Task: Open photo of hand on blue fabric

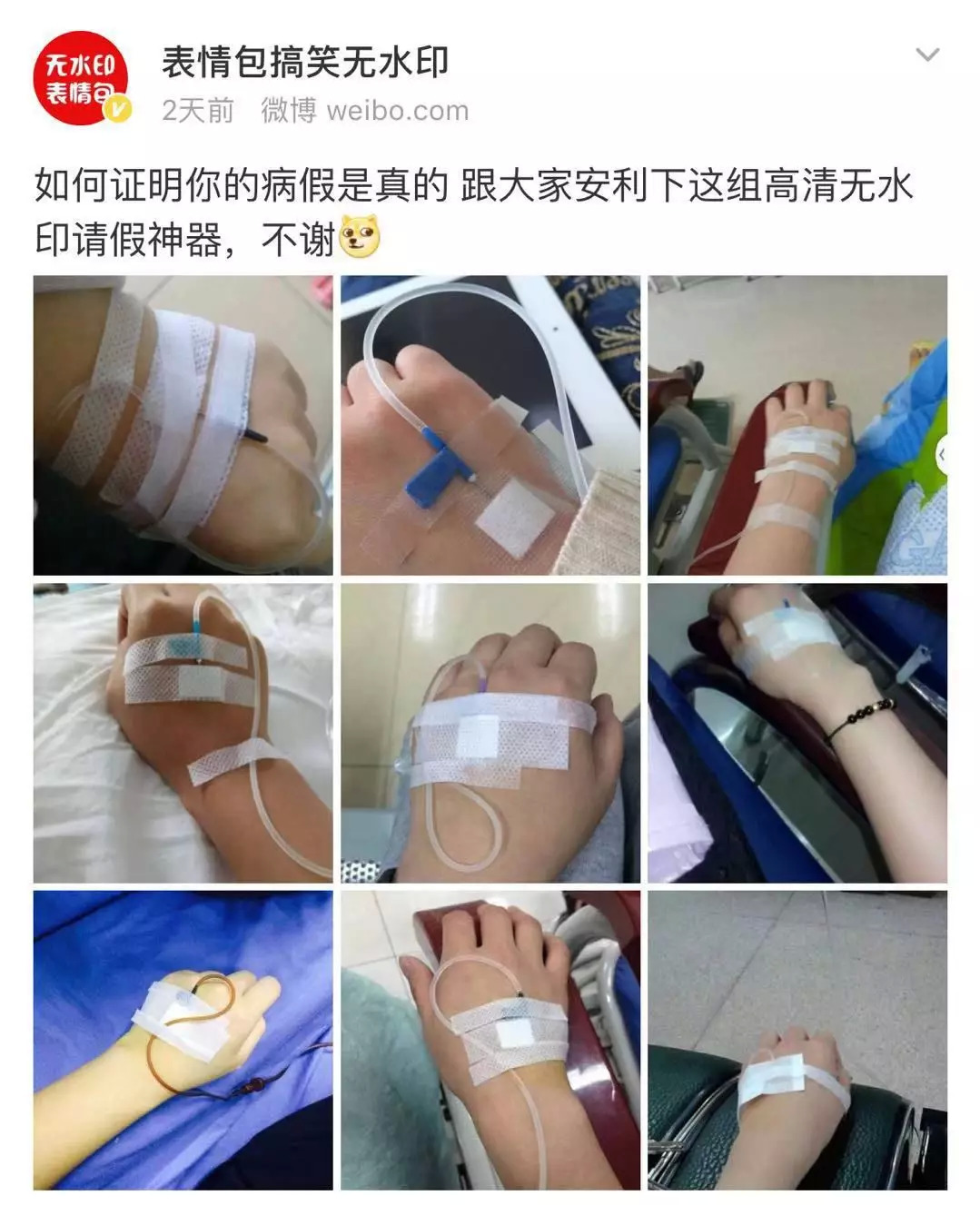Action: coord(183,1039)
